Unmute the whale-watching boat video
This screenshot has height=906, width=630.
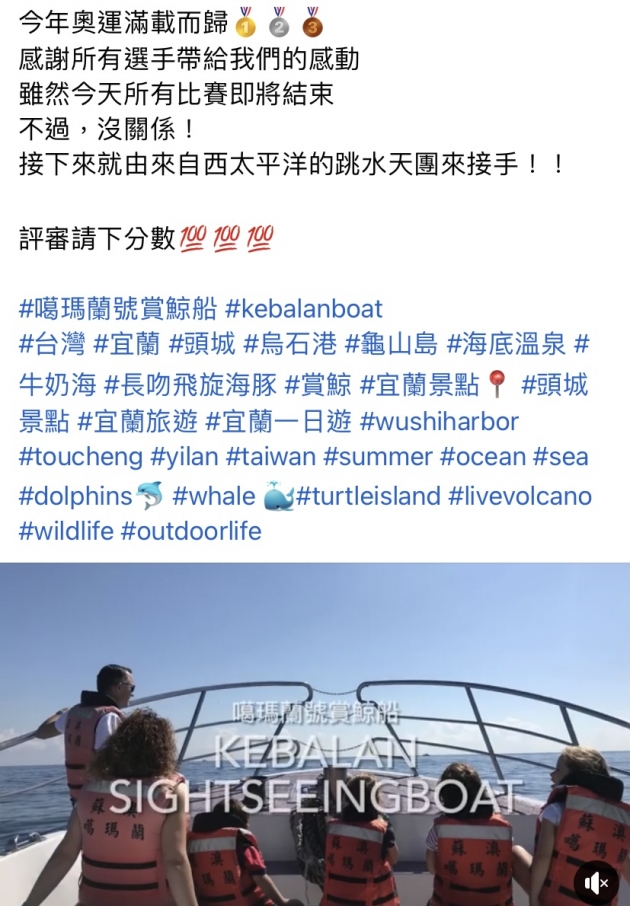pos(596,882)
